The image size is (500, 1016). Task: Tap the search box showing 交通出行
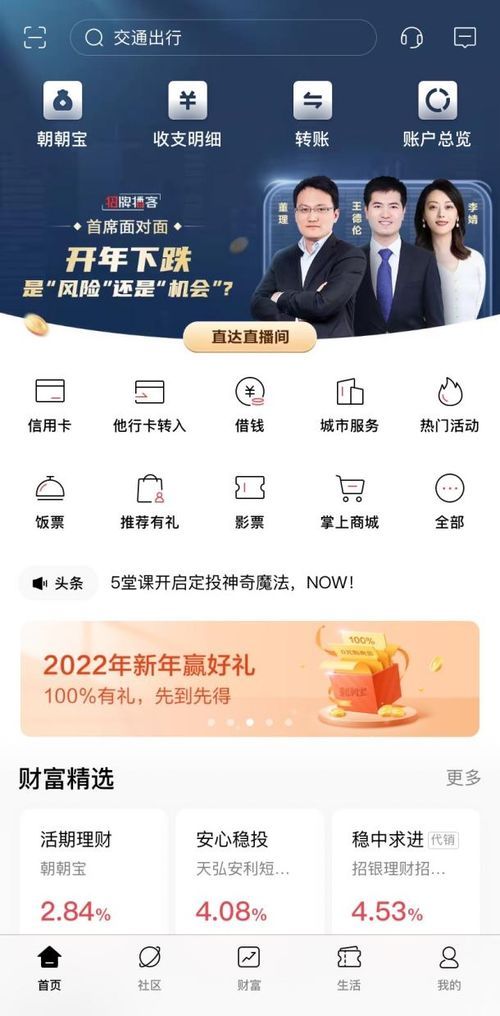pyautogui.click(x=223, y=38)
